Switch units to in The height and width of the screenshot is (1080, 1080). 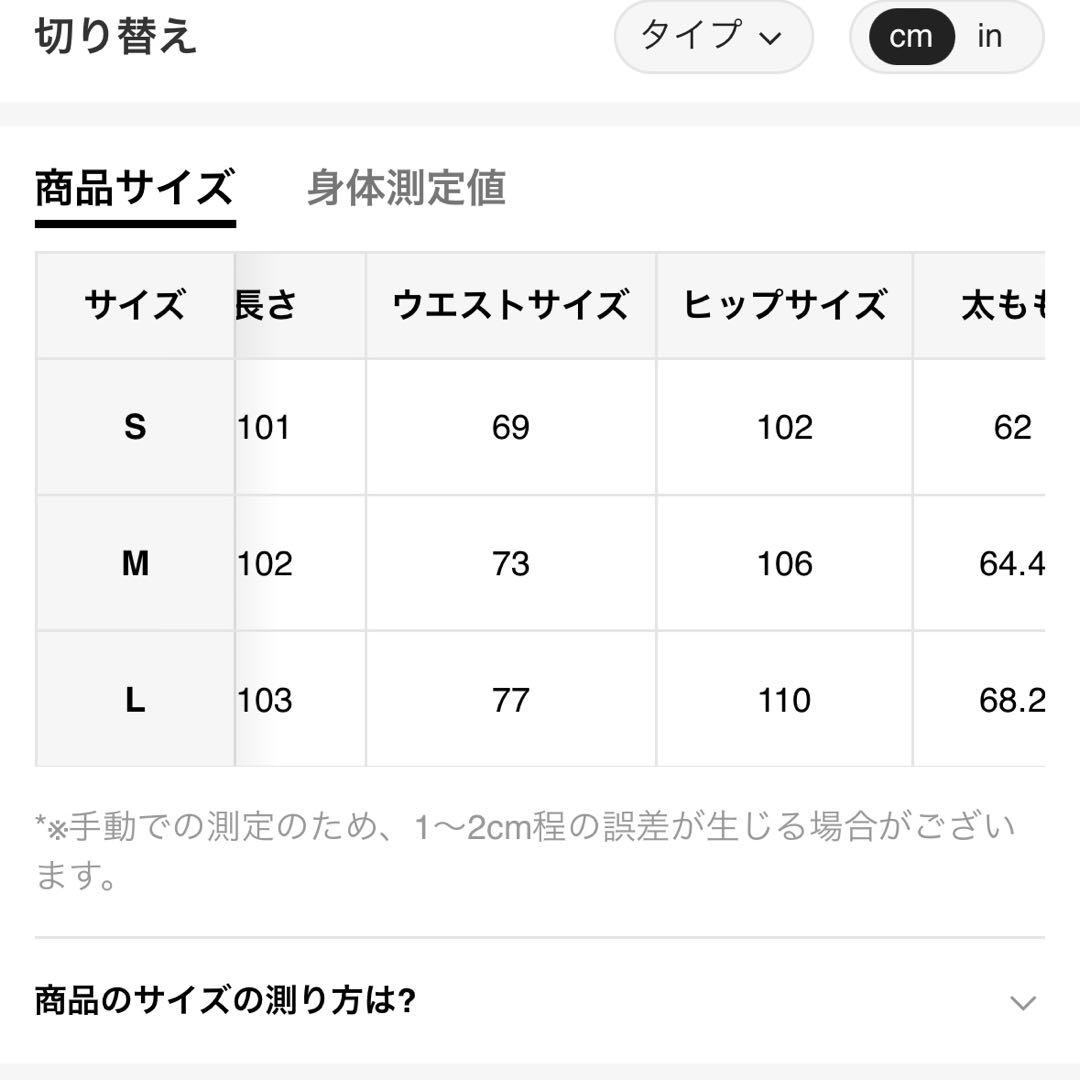(x=990, y=37)
